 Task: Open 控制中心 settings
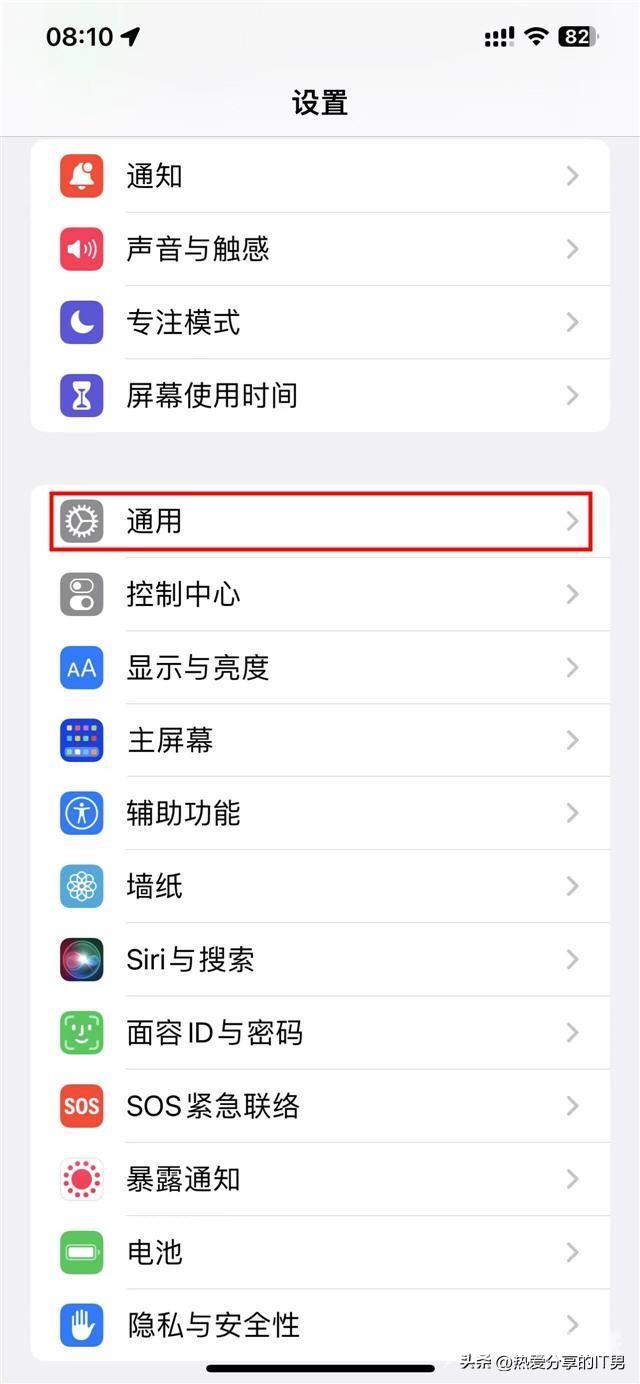click(320, 594)
